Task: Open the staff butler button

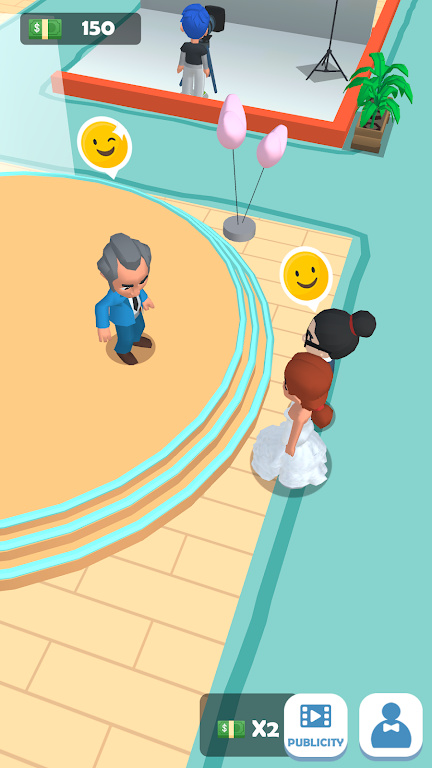Action: coord(391,725)
